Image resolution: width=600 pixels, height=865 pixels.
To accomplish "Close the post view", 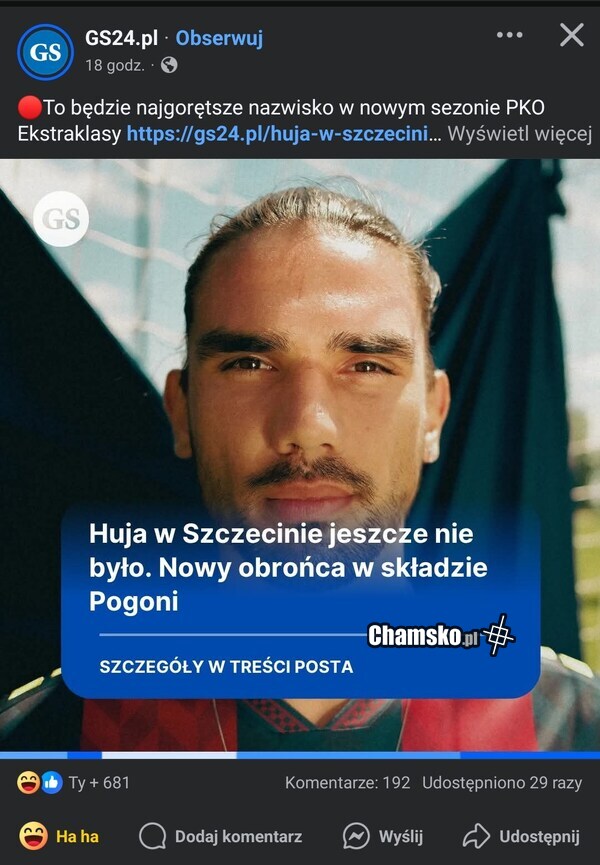I will pyautogui.click(x=571, y=36).
